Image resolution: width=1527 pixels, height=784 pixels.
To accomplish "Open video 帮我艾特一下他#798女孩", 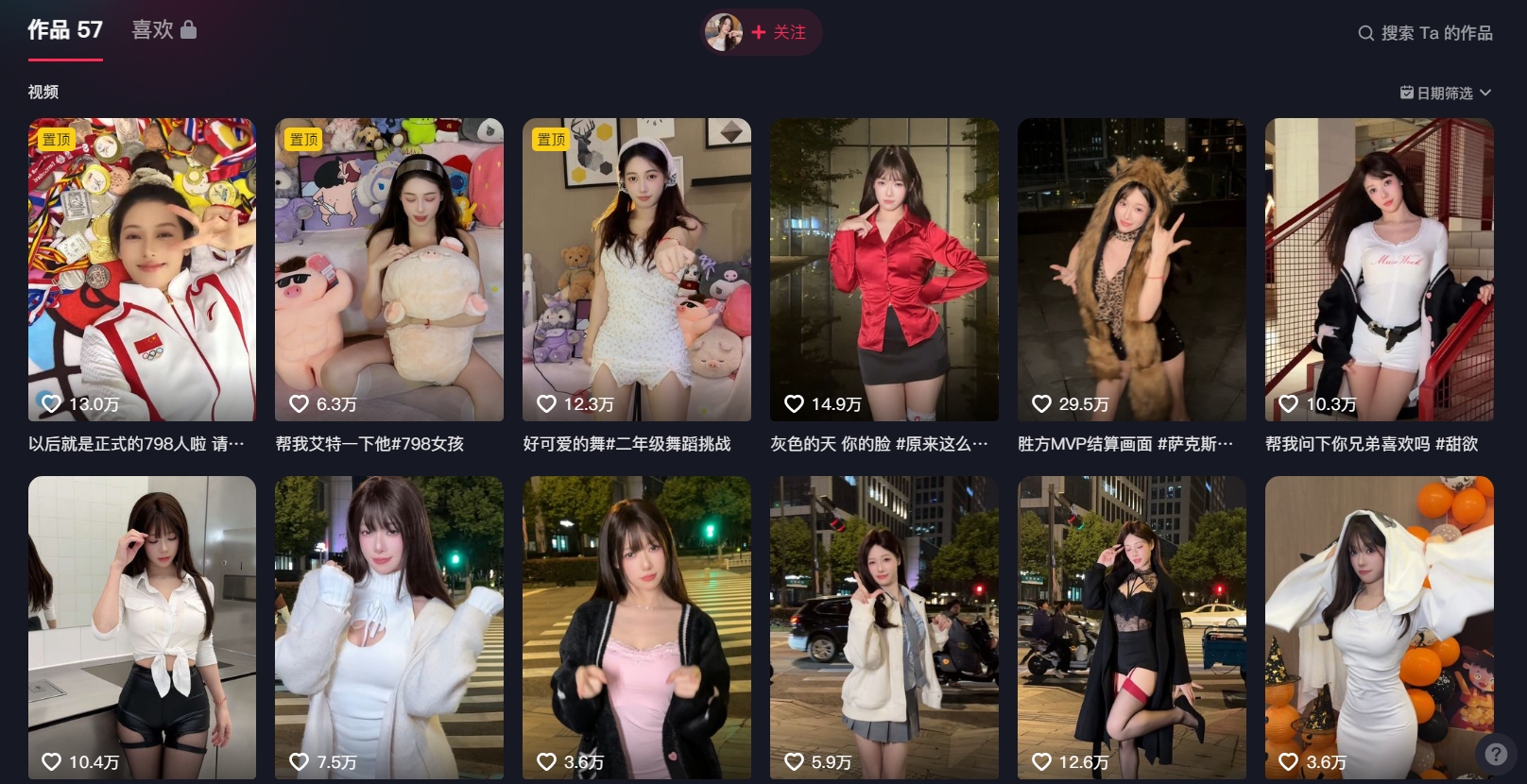I will [388, 269].
